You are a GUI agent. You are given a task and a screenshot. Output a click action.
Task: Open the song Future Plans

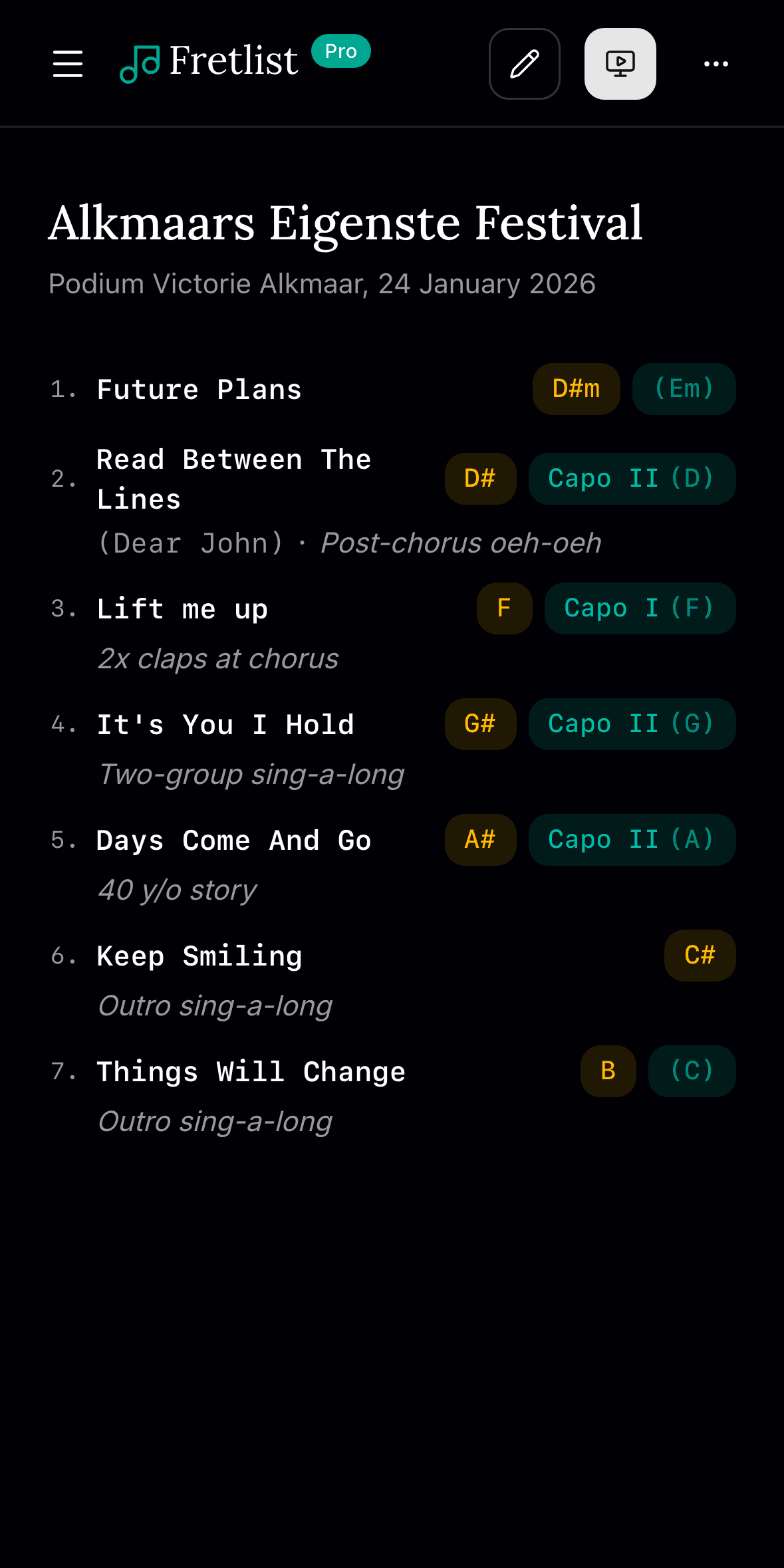199,390
